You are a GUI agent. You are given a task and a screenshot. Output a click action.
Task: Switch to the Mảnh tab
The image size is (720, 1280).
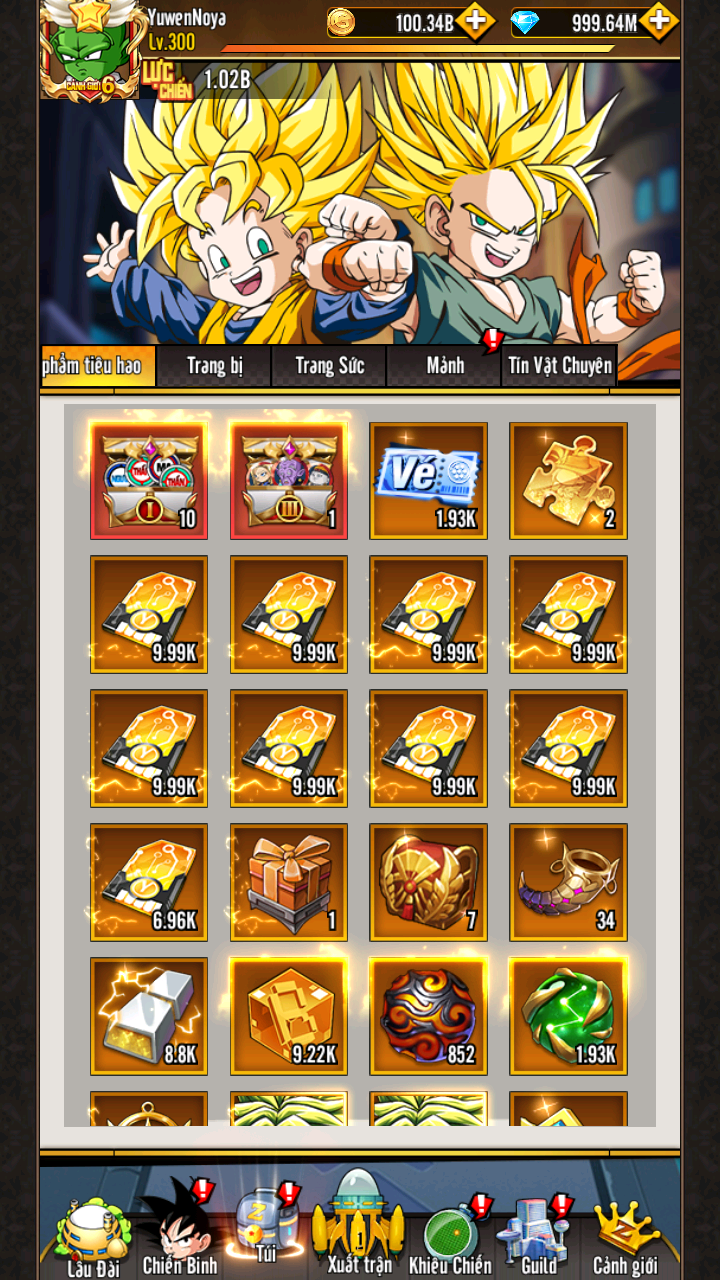(x=444, y=366)
